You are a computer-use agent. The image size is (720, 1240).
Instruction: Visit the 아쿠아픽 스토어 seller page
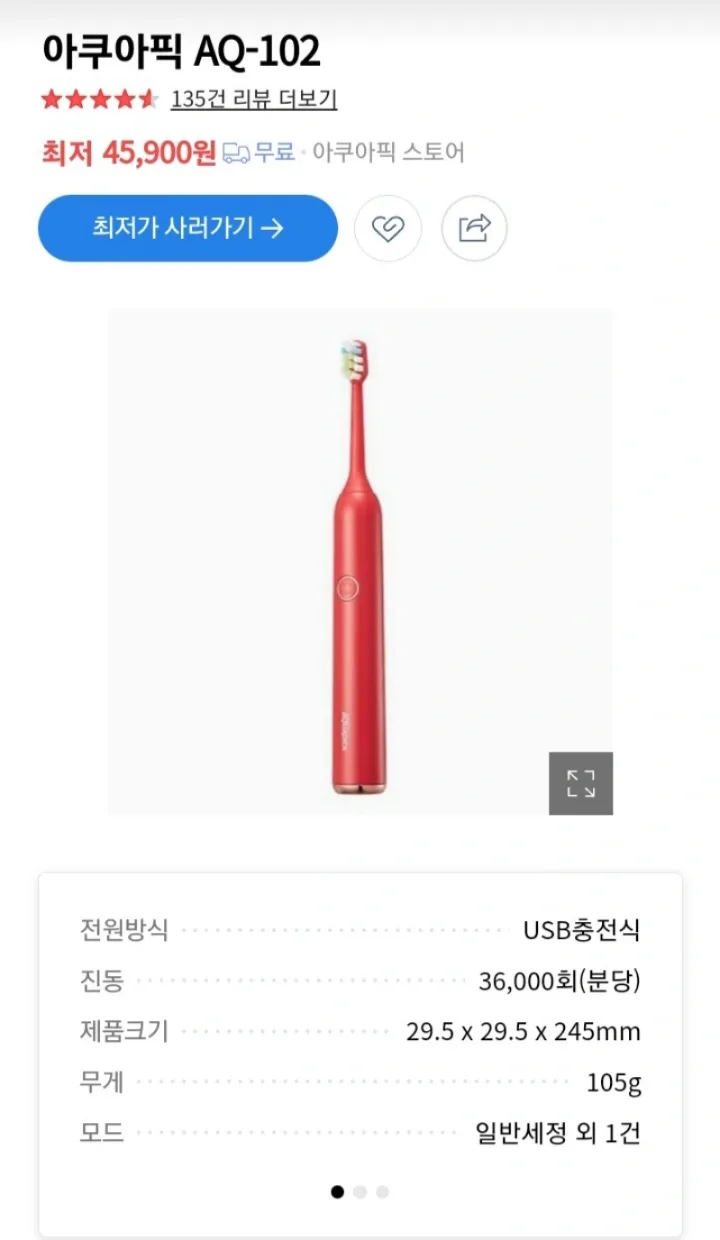pyautogui.click(x=386, y=153)
